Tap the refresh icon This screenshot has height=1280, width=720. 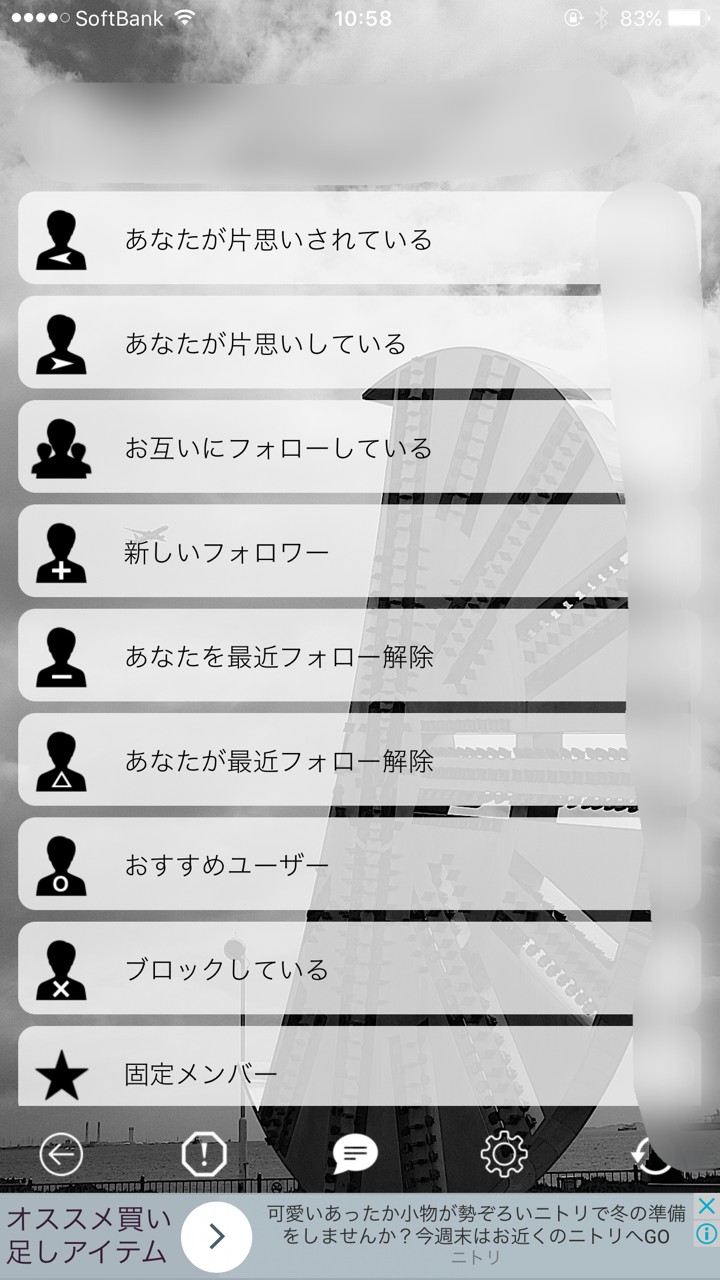(653, 1156)
